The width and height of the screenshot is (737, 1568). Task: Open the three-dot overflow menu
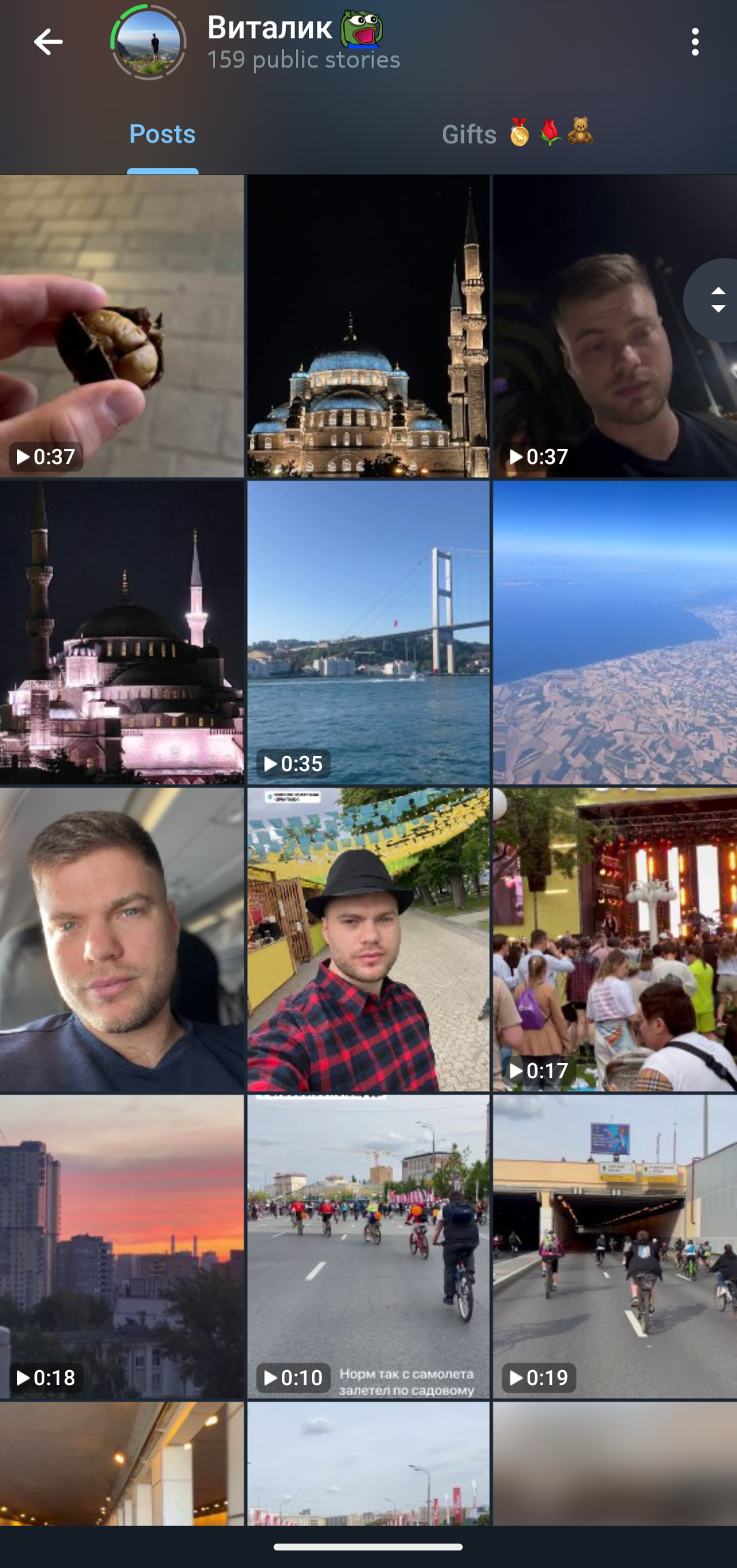point(695,42)
